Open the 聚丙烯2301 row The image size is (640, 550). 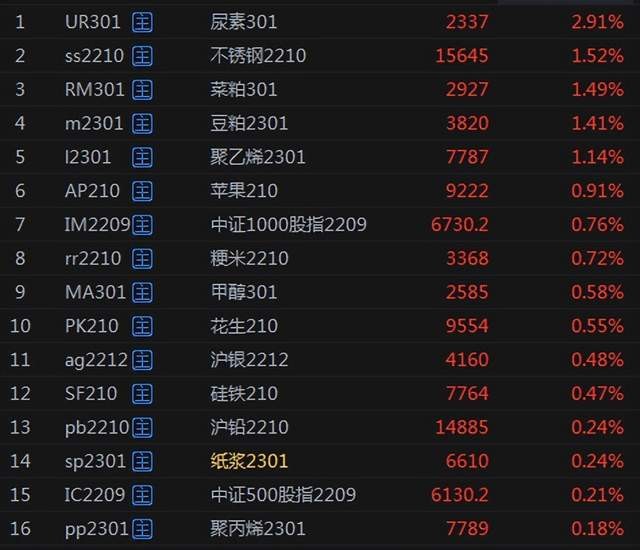click(x=320, y=529)
